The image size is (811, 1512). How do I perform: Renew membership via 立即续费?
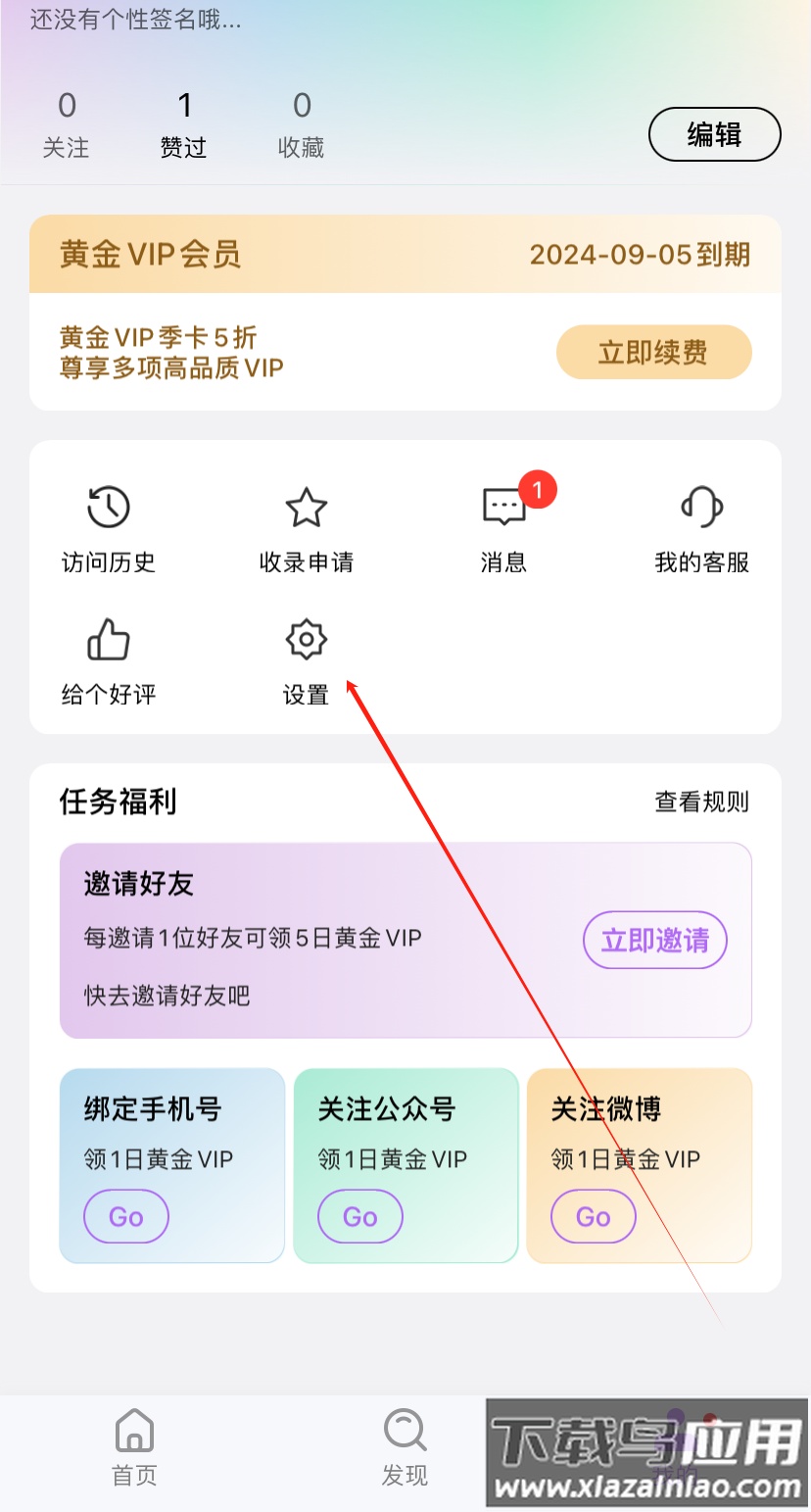[653, 353]
